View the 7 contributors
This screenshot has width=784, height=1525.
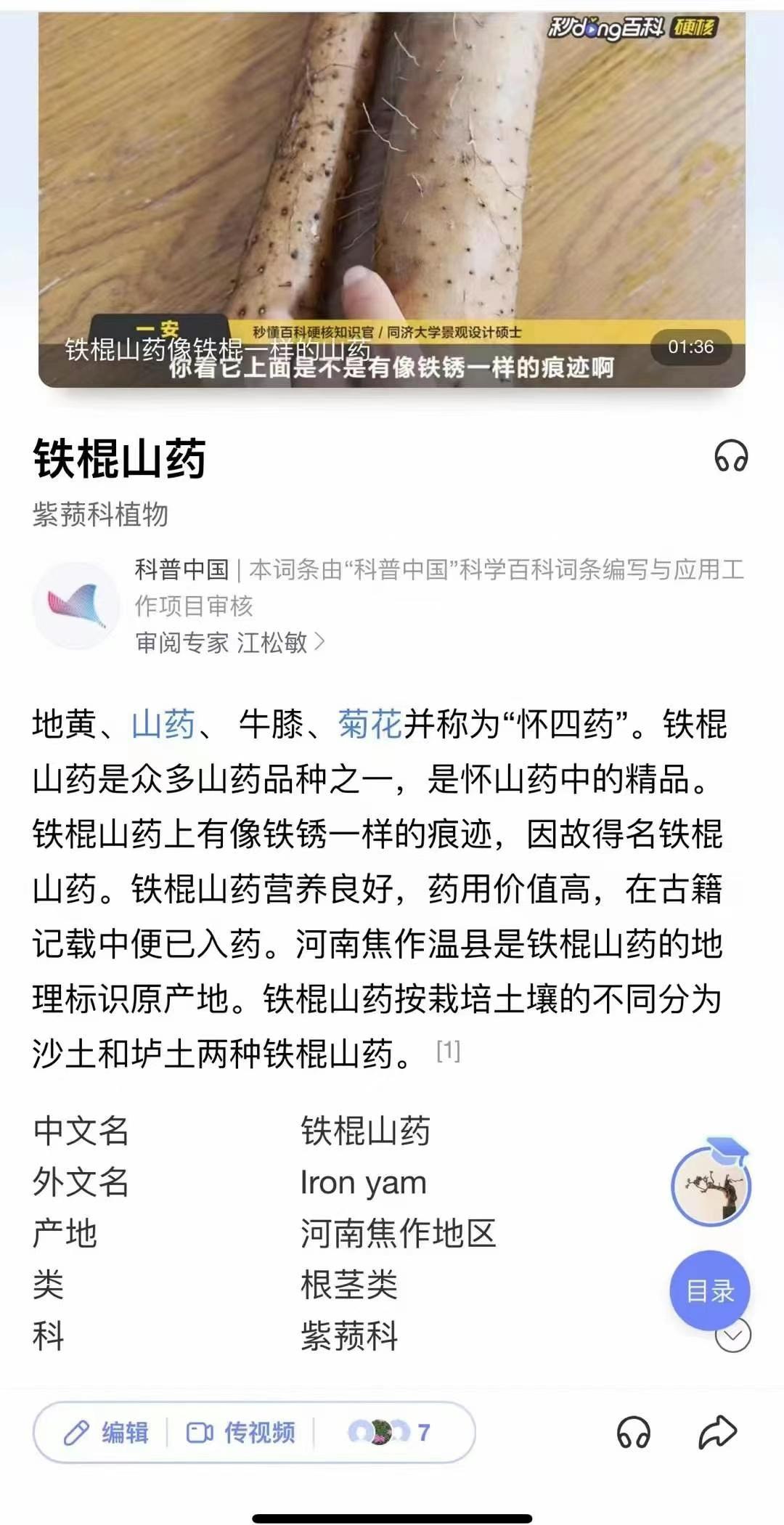tap(390, 1433)
